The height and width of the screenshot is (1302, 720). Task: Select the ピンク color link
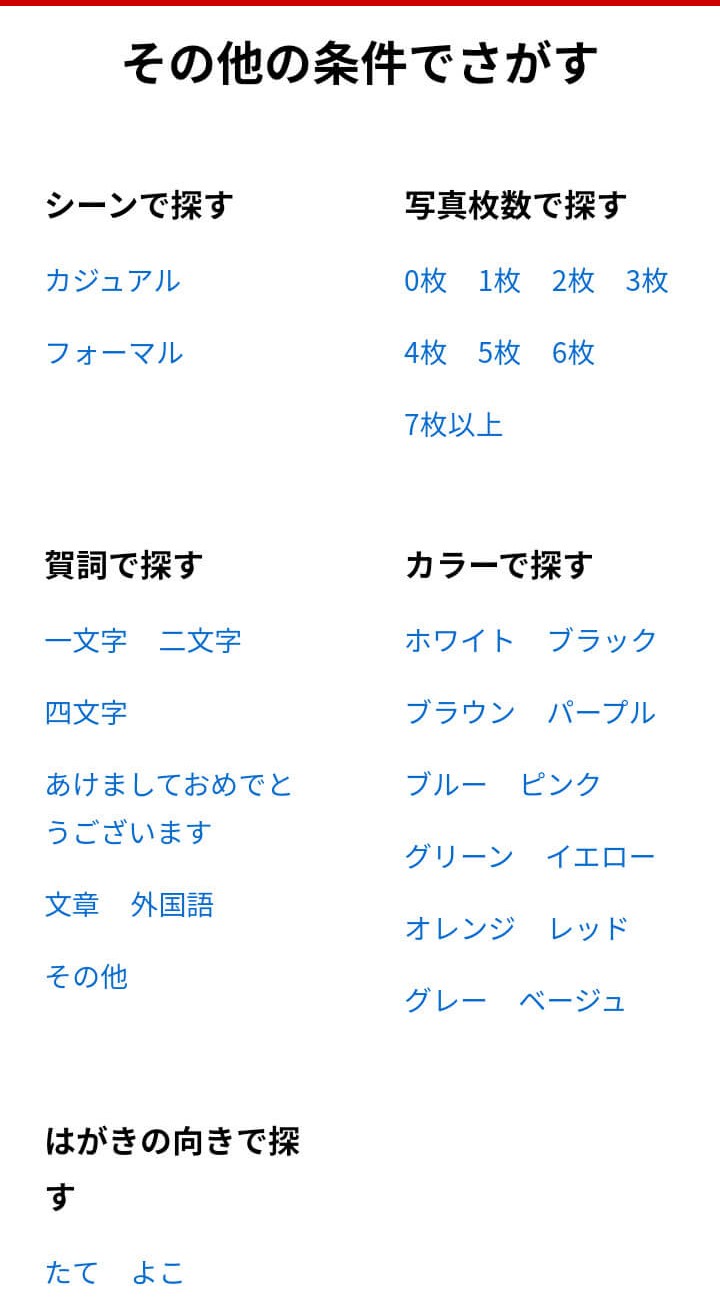pos(560,785)
